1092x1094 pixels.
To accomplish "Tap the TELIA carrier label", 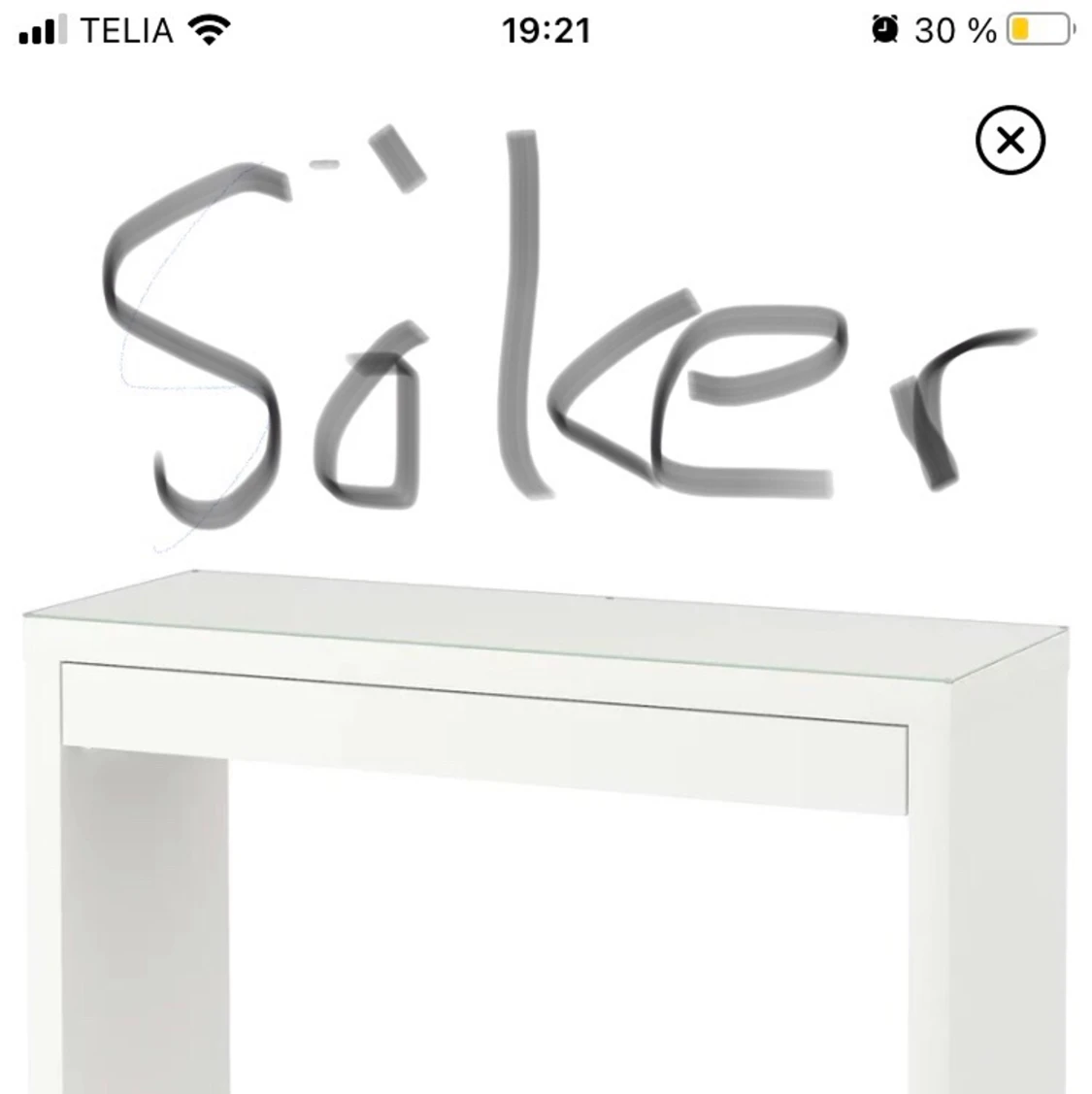I will (x=127, y=29).
